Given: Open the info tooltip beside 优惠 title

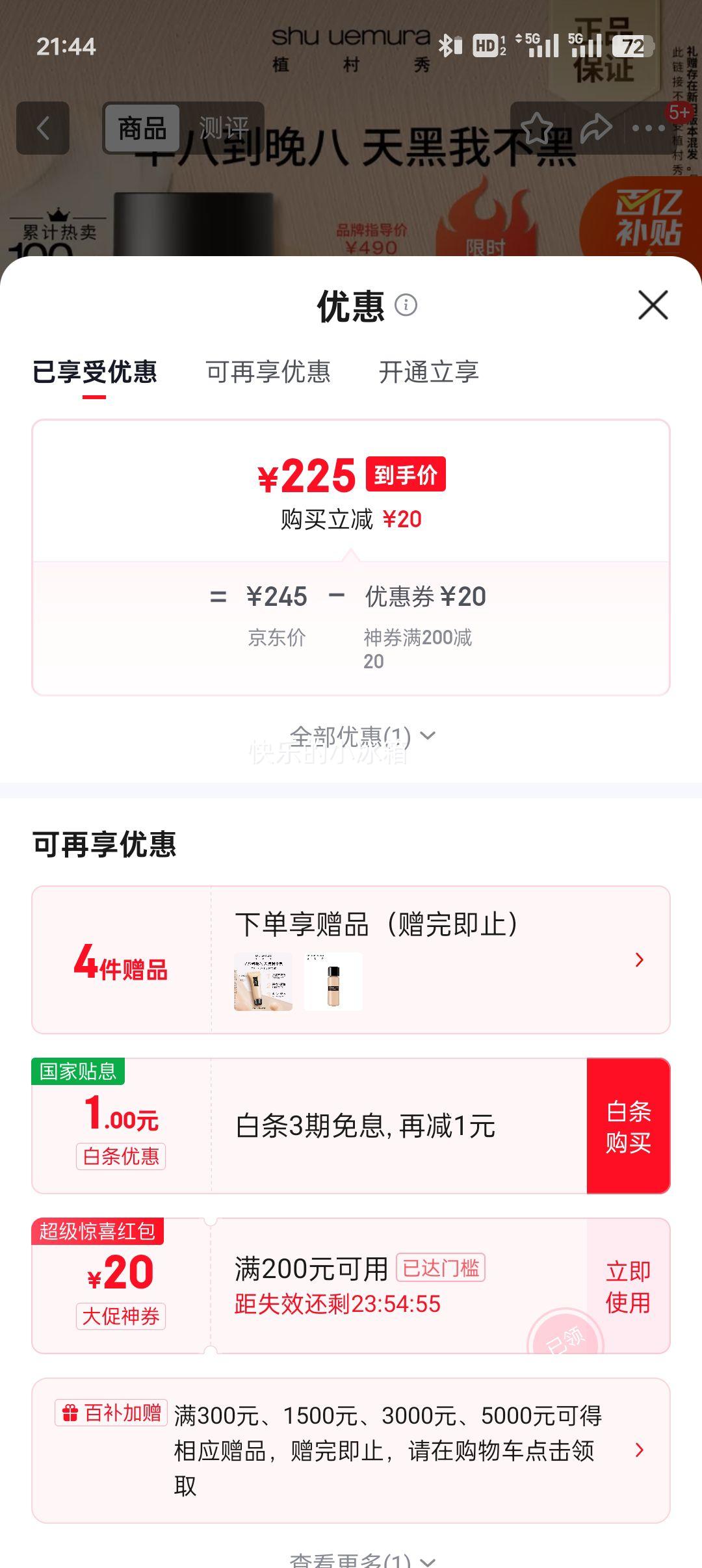Looking at the screenshot, I should point(406,306).
